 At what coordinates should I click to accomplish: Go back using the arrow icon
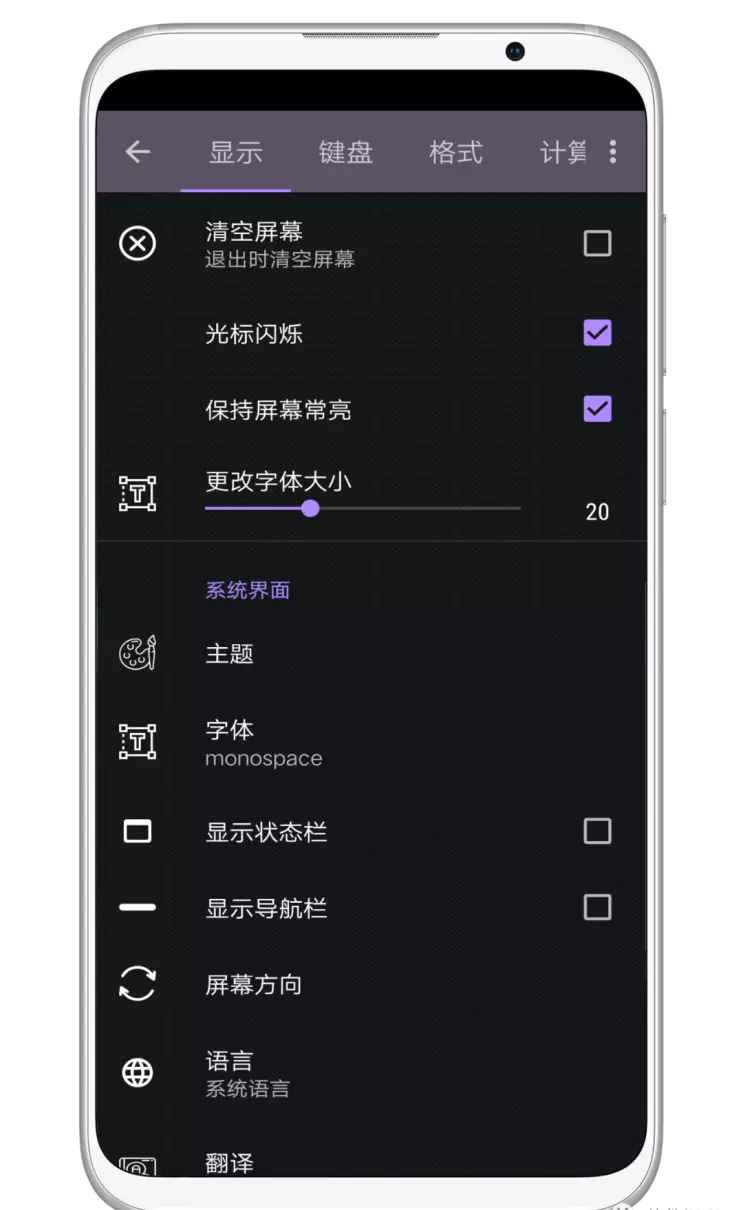pos(137,152)
